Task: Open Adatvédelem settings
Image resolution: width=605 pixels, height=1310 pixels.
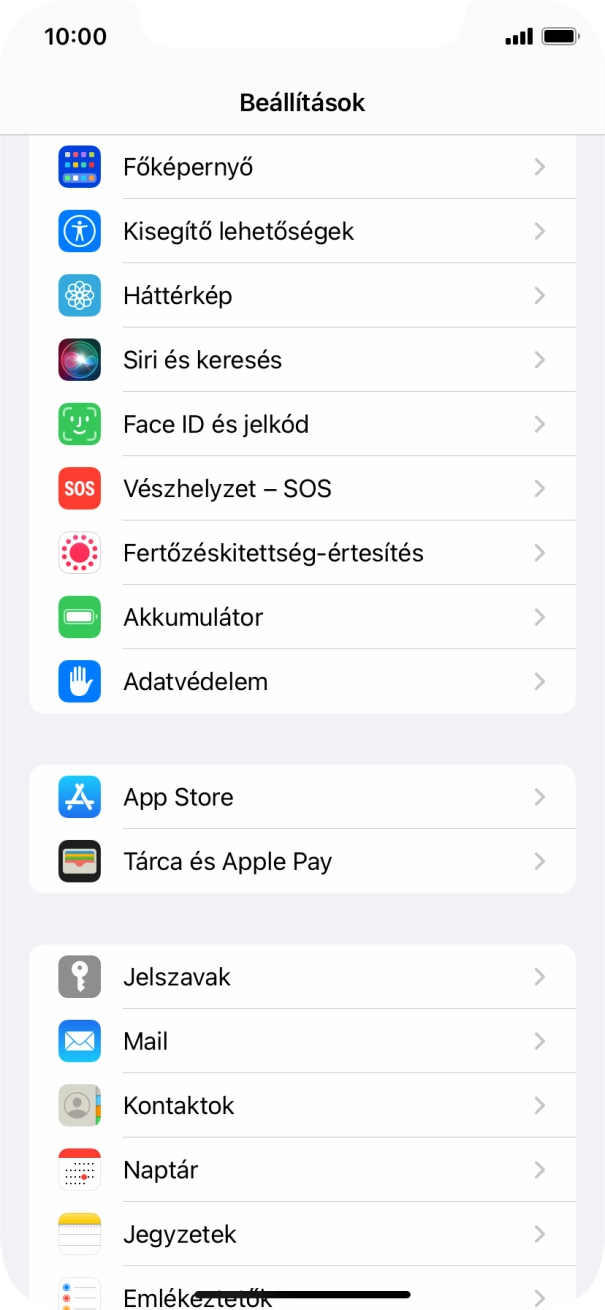Action: pyautogui.click(x=302, y=681)
